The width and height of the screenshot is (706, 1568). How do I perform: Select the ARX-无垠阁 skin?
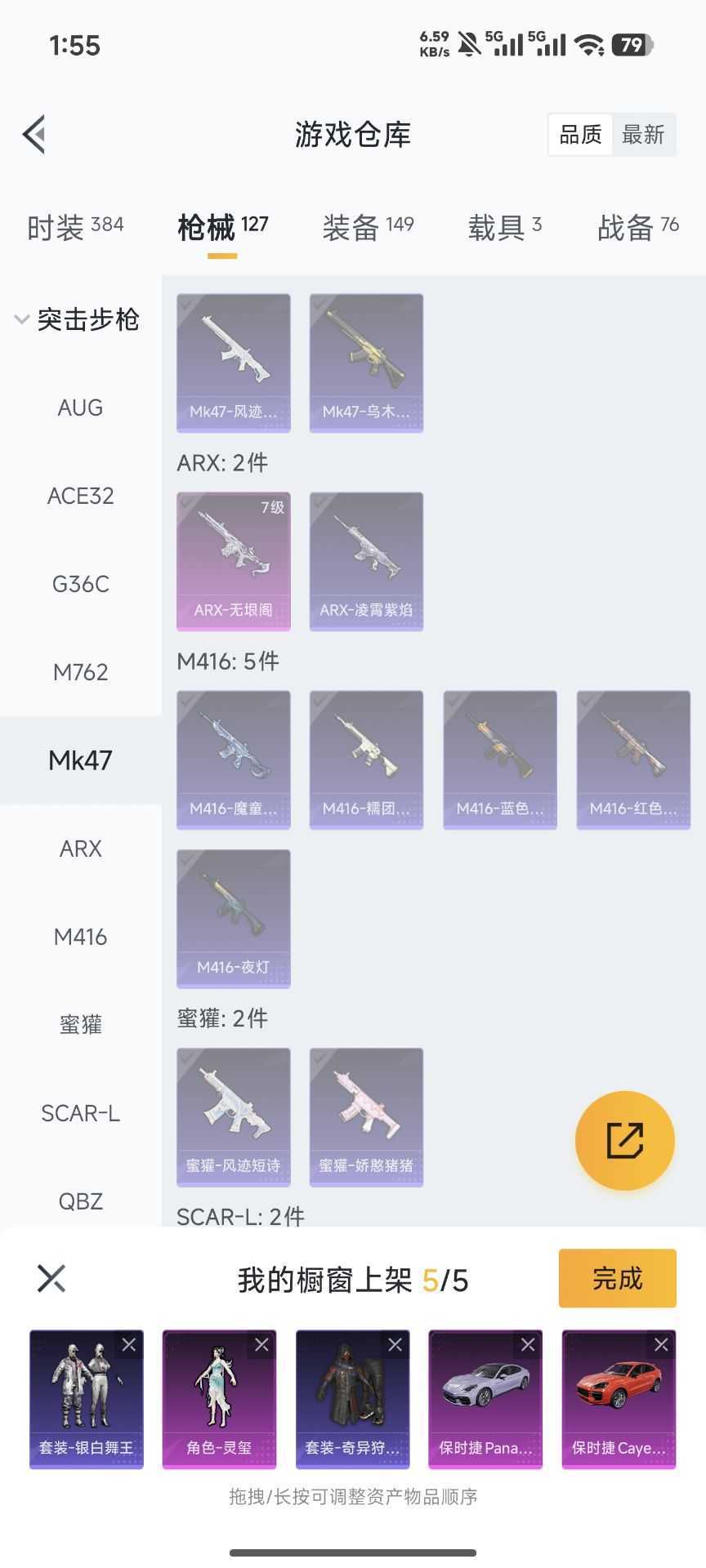coord(234,561)
